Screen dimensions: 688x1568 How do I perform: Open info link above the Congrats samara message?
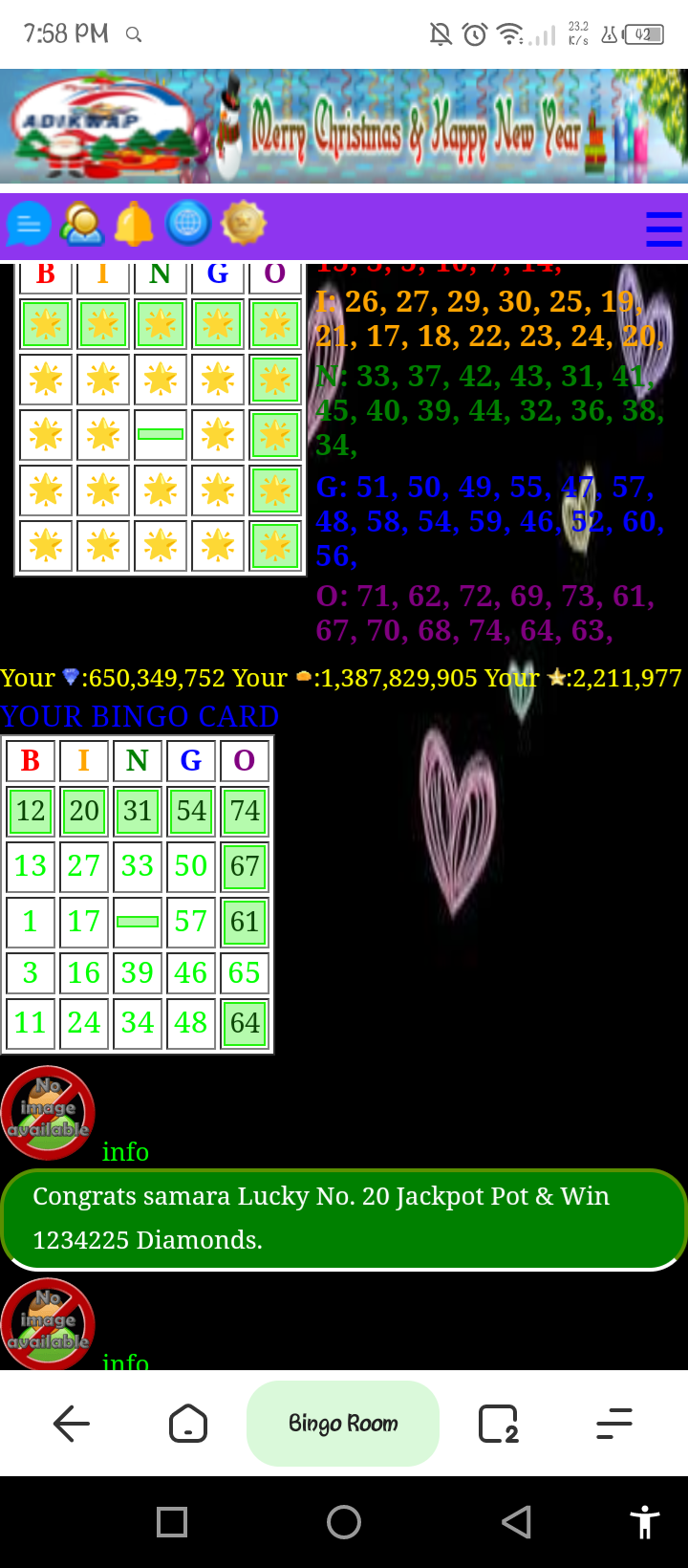point(125,1151)
